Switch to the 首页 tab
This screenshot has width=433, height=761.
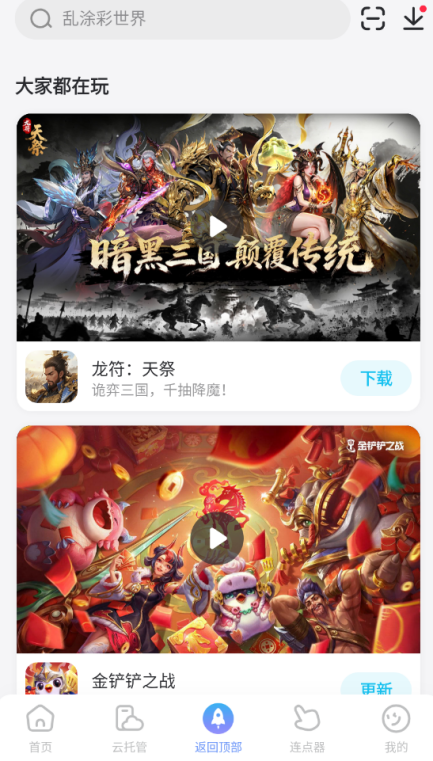click(40, 728)
